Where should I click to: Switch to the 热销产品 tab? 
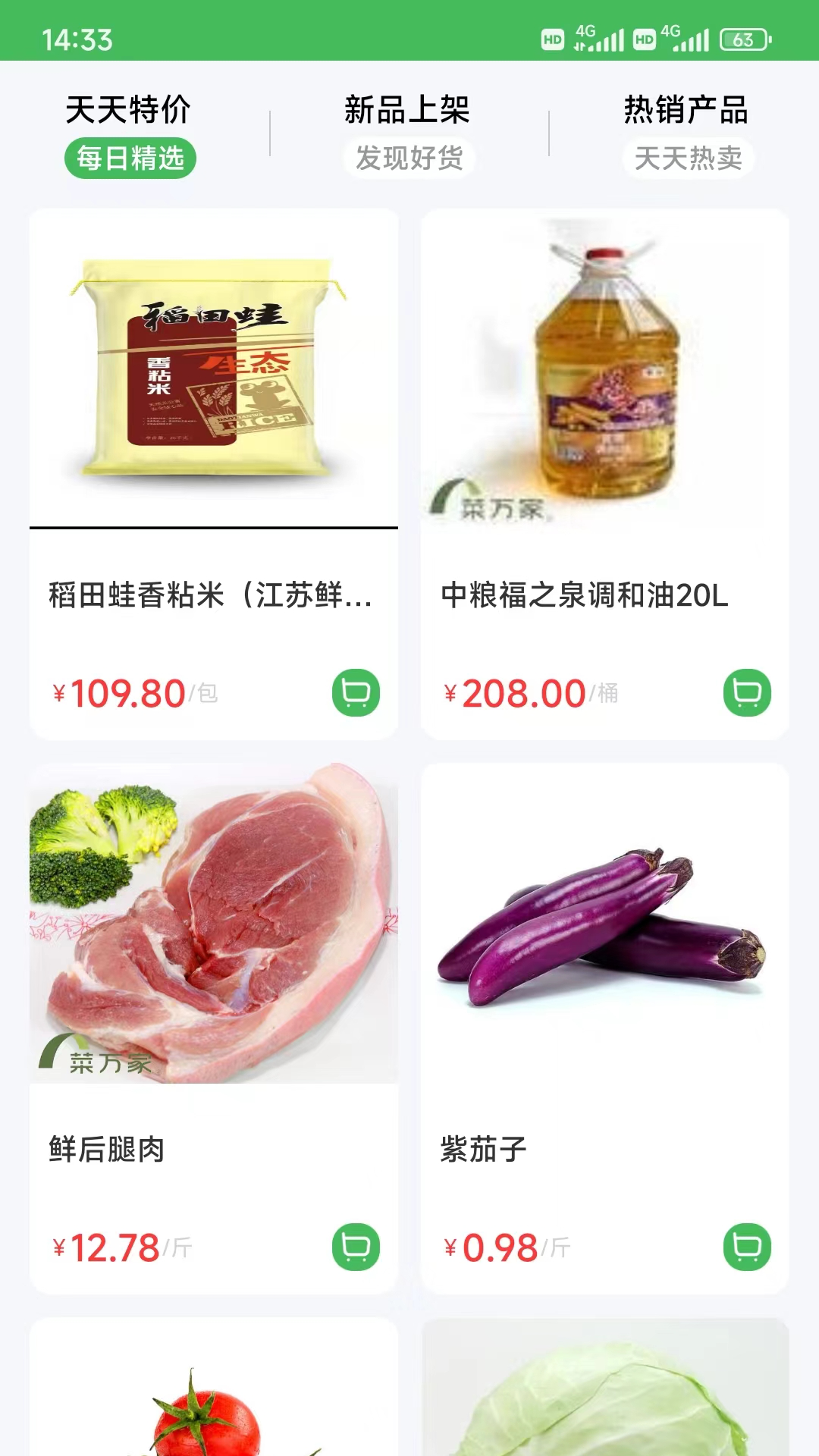[x=686, y=110]
